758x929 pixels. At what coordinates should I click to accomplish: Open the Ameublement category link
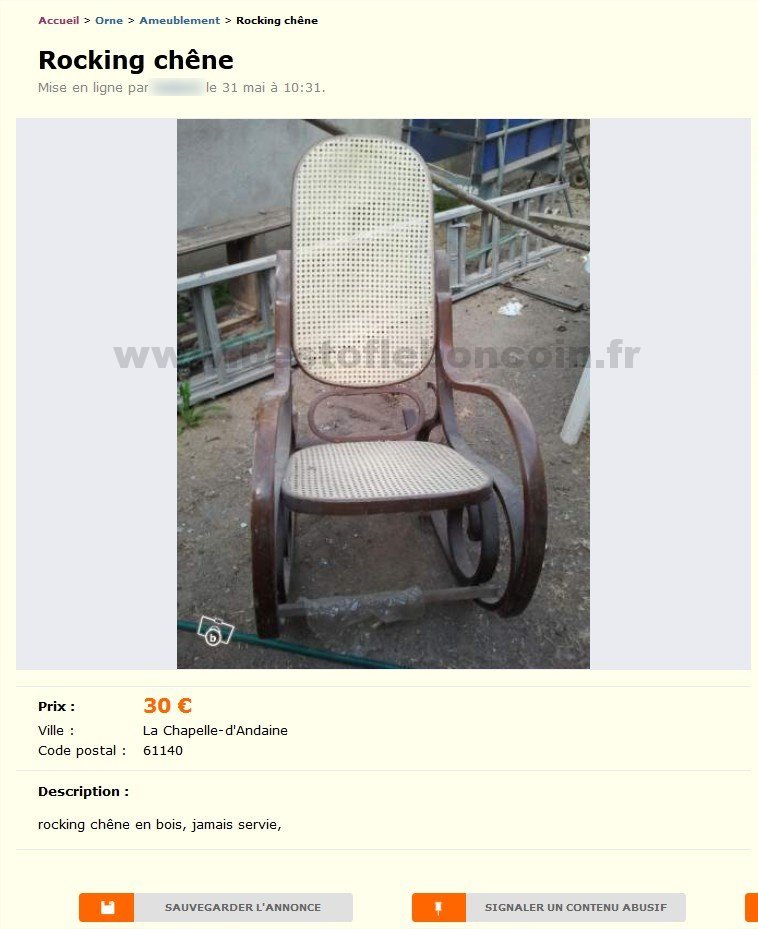coord(179,20)
